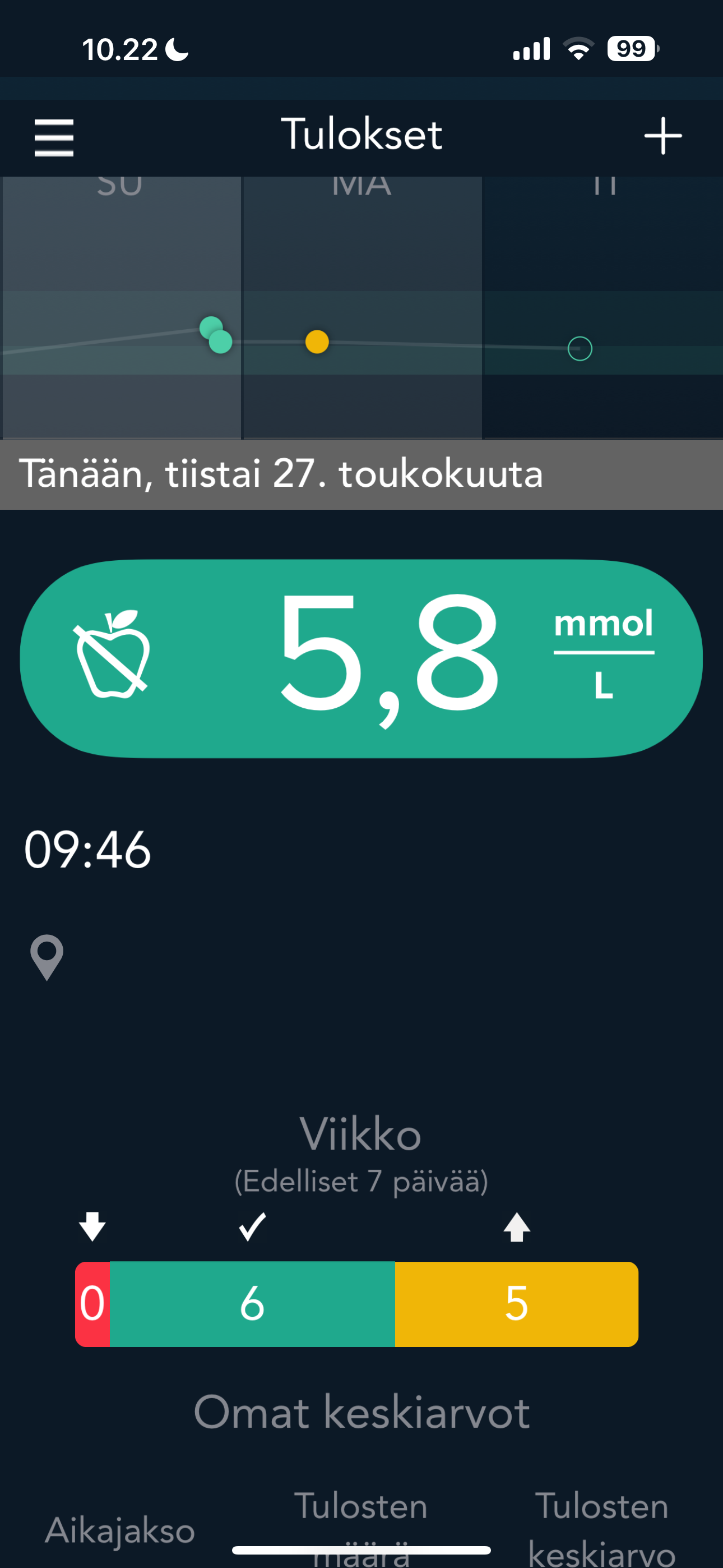Select the green Sunday data point
Viewport: 723px width, 1568px height.
click(216, 335)
